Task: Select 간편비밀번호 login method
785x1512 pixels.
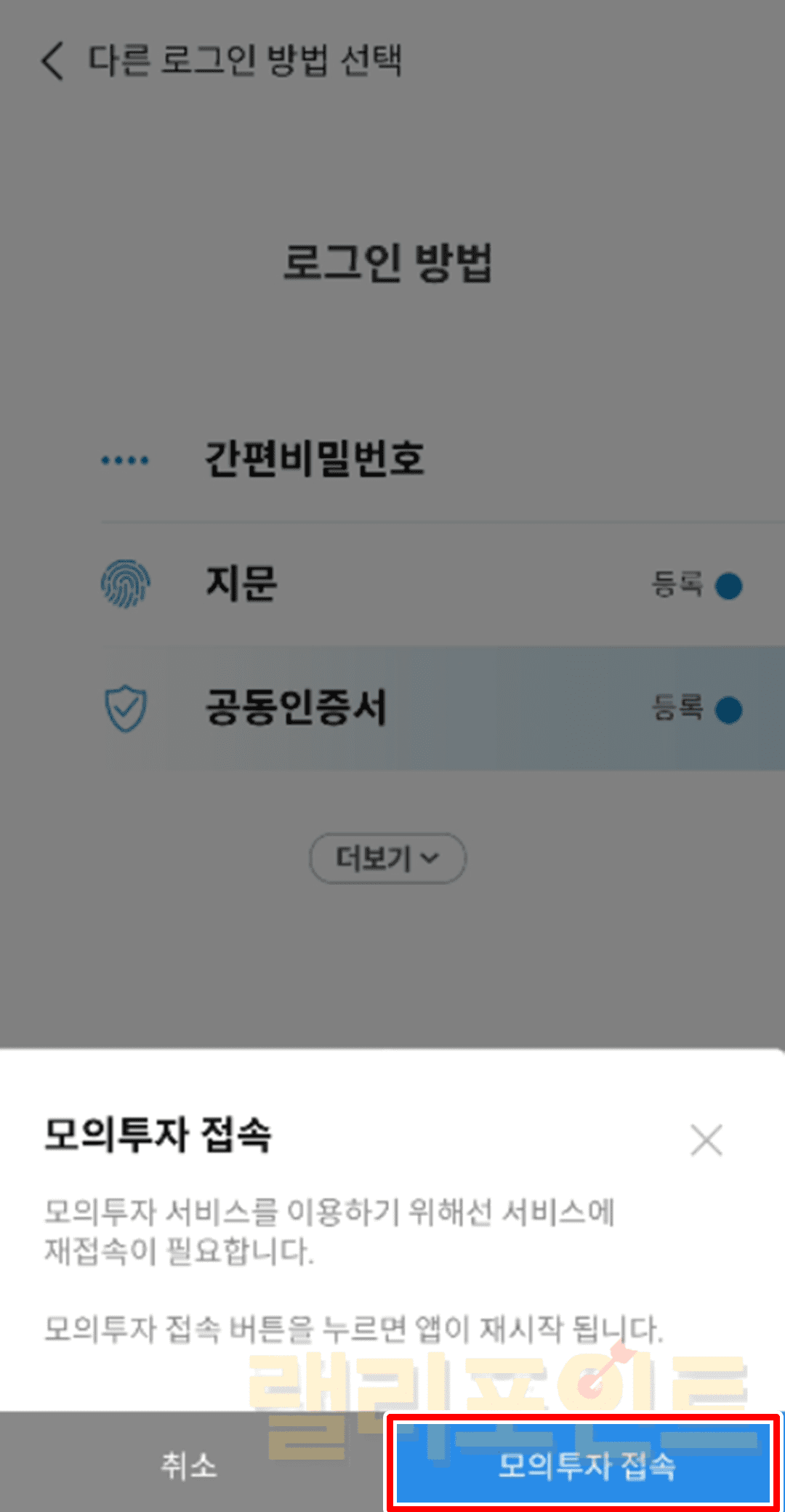Action: tap(314, 459)
